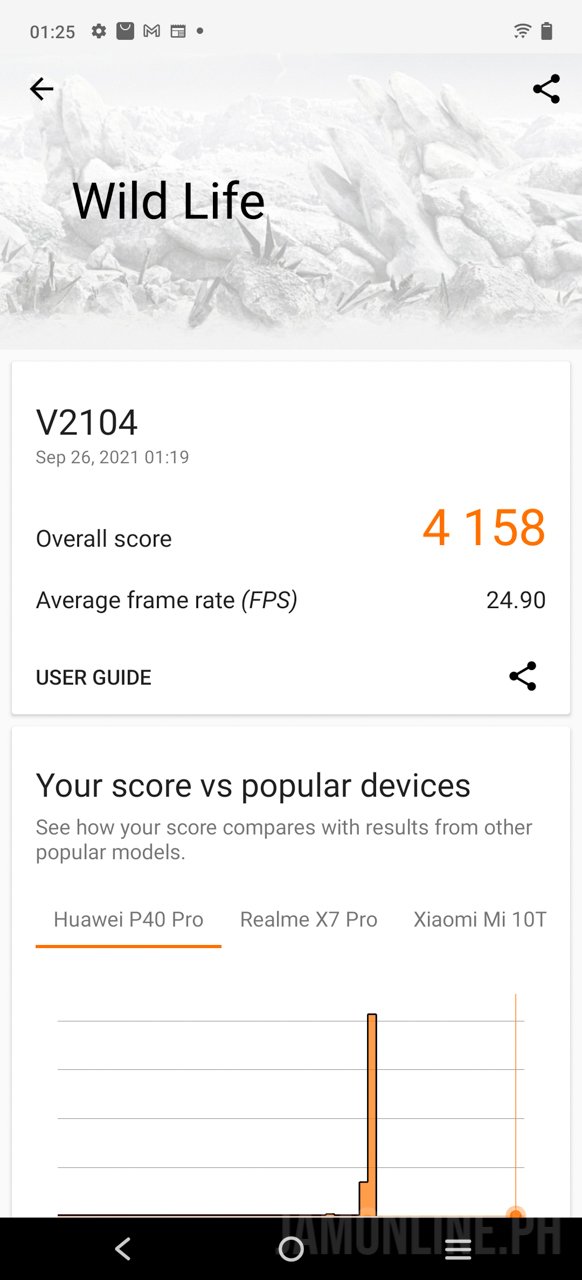Go back using the top-left arrow
The height and width of the screenshot is (1280, 582).
pyautogui.click(x=41, y=89)
